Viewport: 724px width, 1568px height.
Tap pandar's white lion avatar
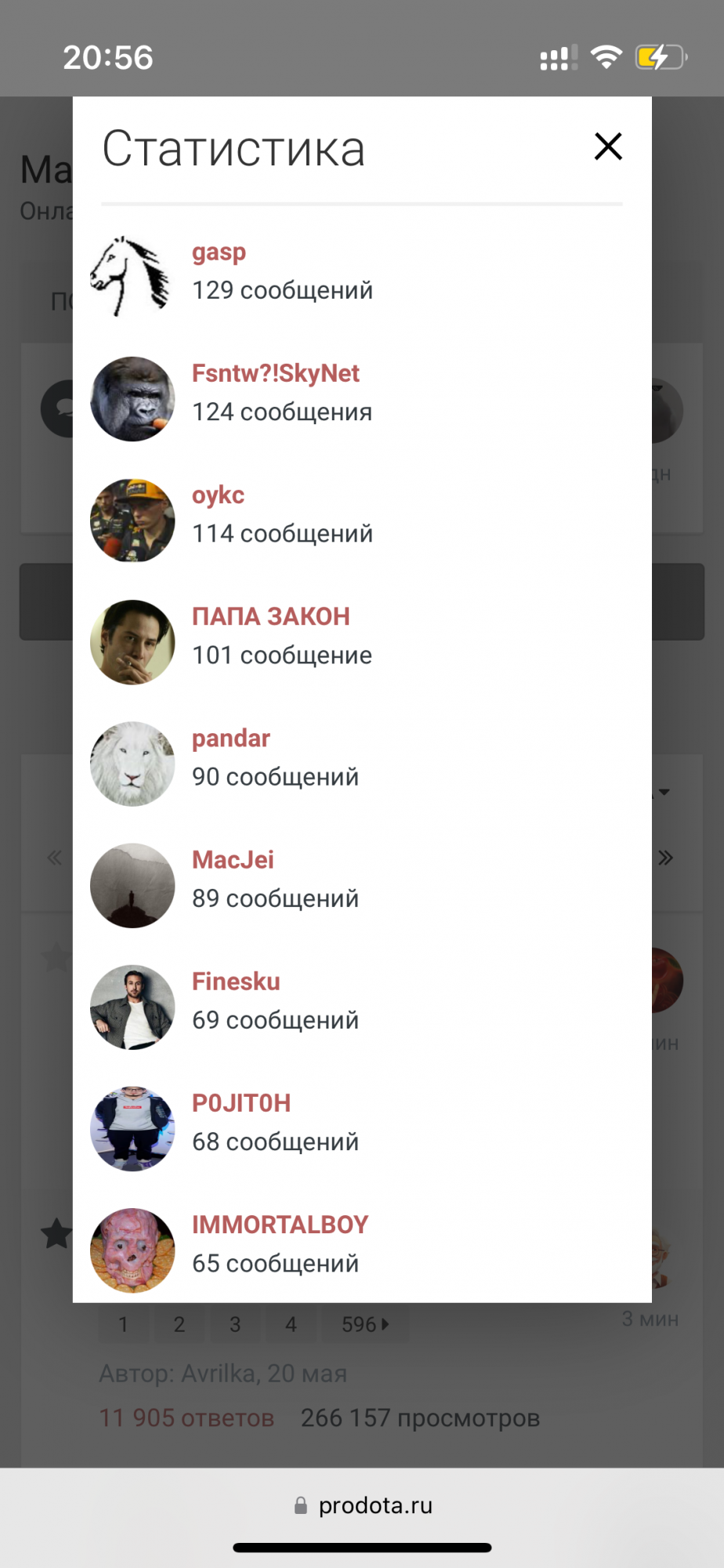tap(132, 764)
